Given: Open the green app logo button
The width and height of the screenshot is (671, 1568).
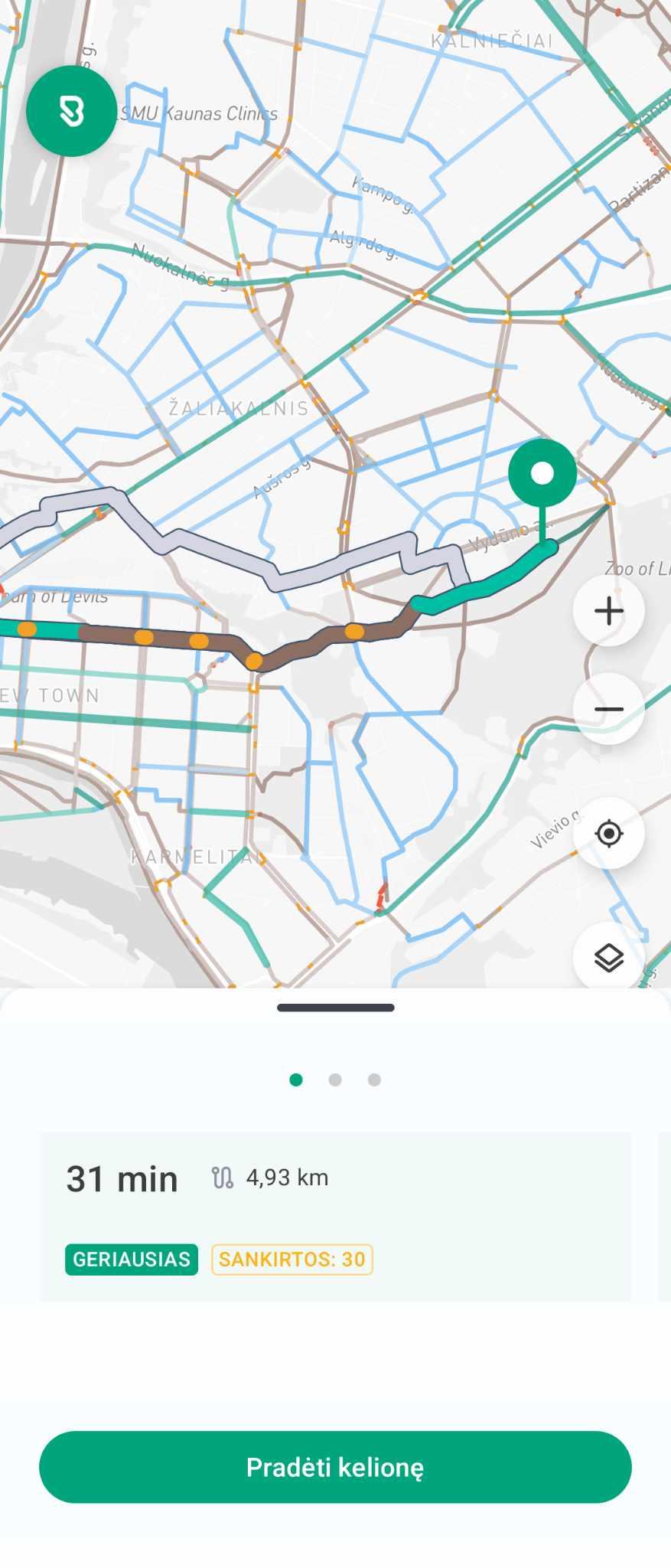Looking at the screenshot, I should [71, 111].
